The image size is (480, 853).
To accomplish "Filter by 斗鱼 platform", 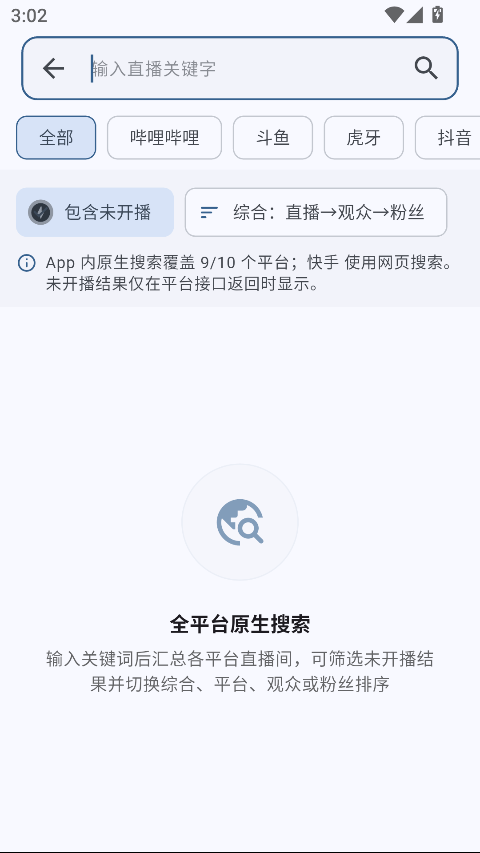I will pos(273,138).
